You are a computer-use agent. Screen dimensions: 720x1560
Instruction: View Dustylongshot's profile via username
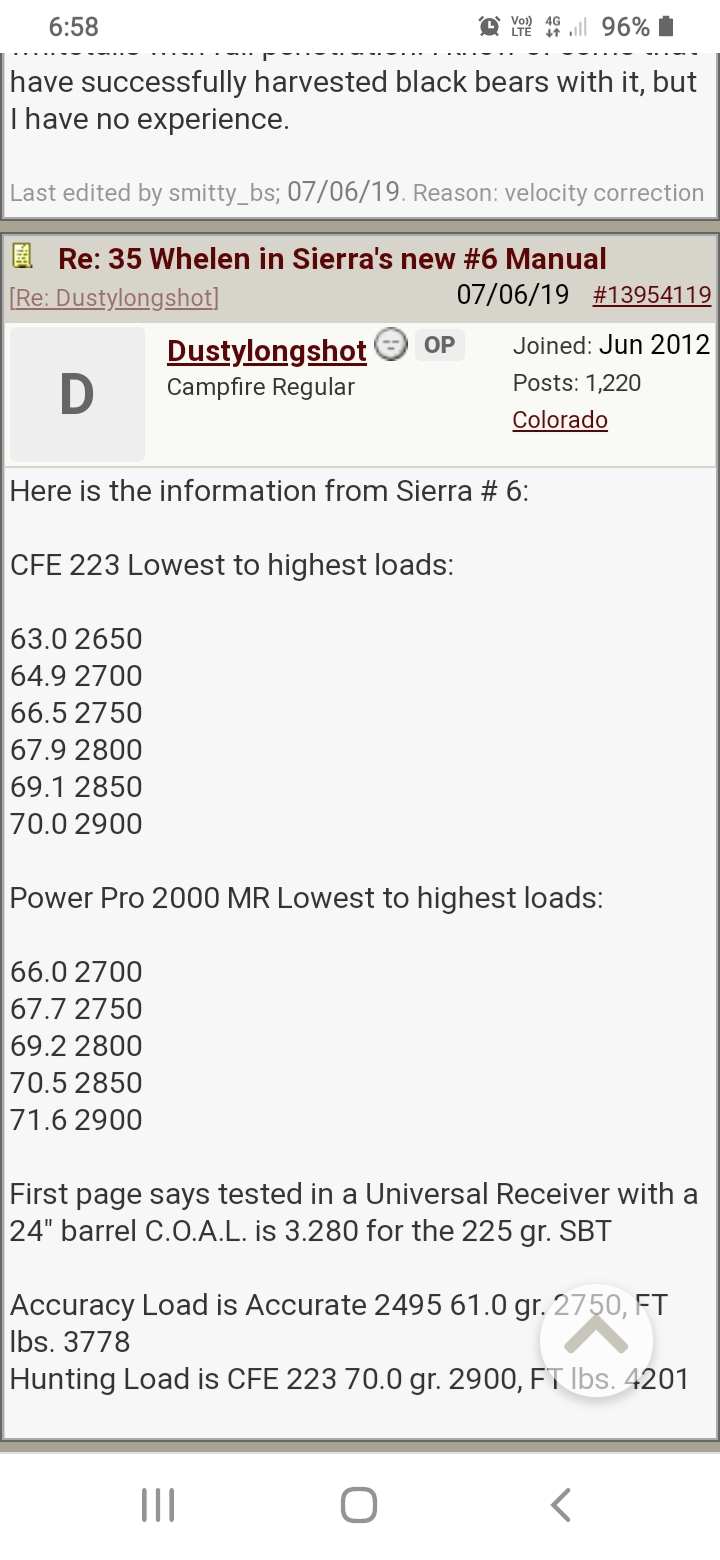[x=267, y=351]
